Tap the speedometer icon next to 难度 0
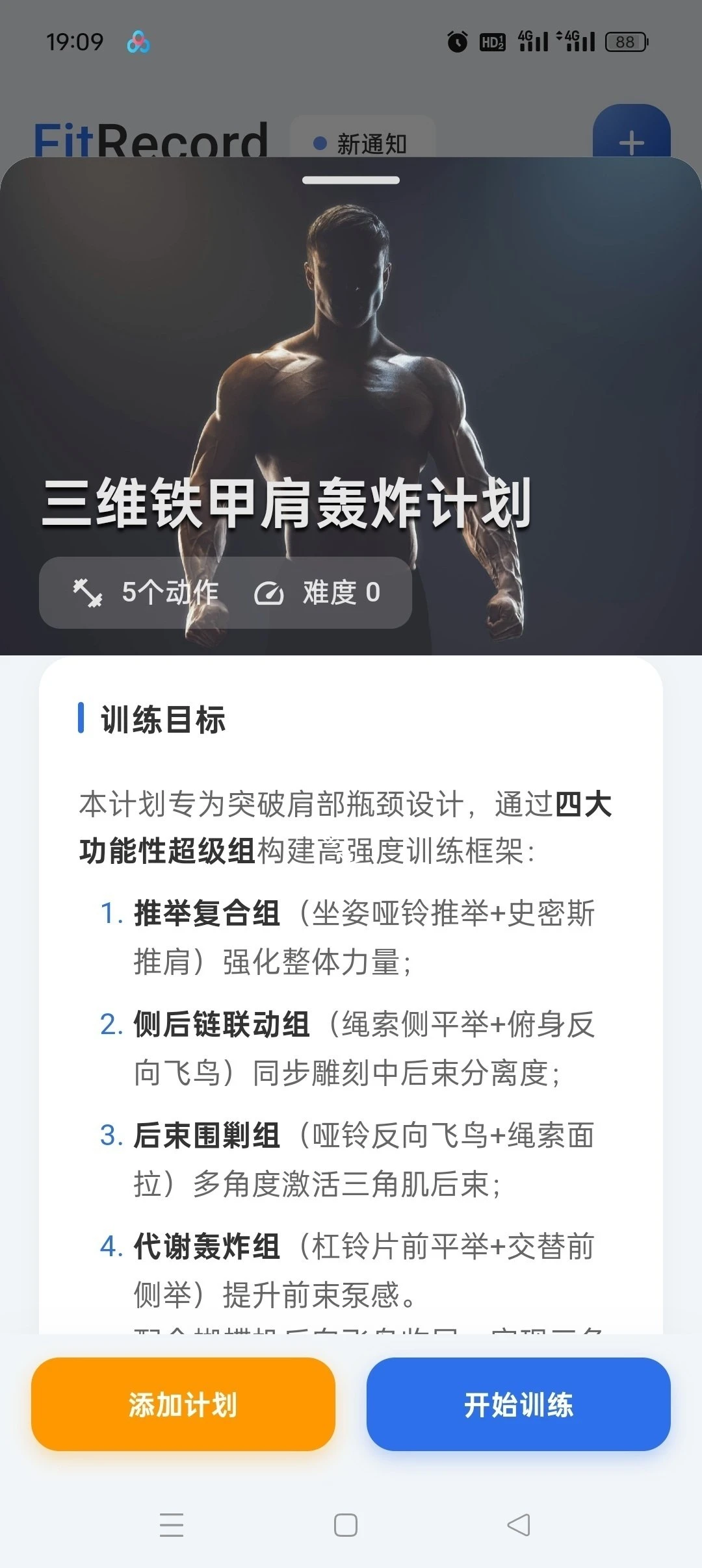This screenshot has height=1568, width=702. click(270, 592)
